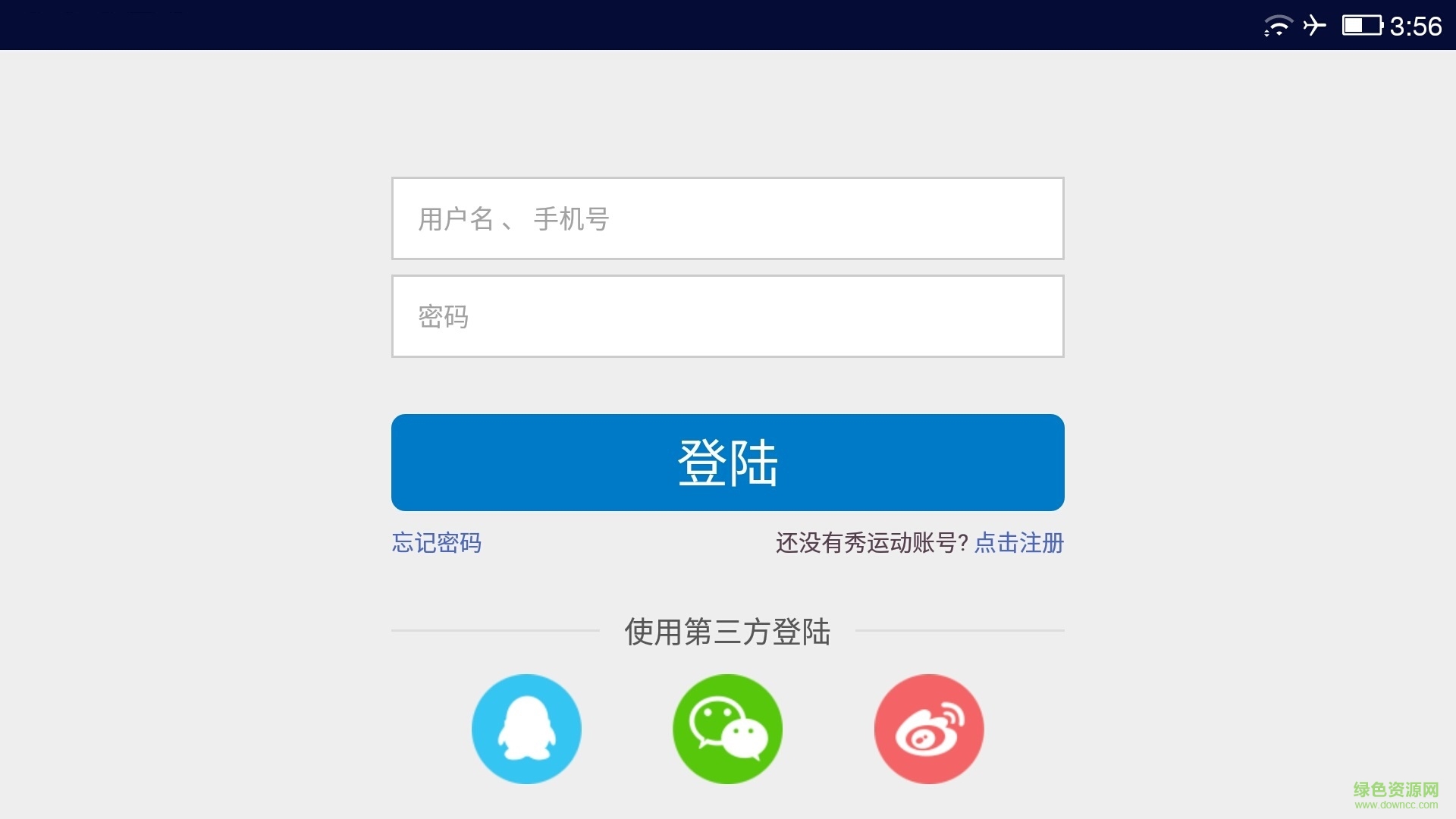The height and width of the screenshot is (819, 1456).
Task: Log in with the green WeChat icon
Action: [727, 729]
